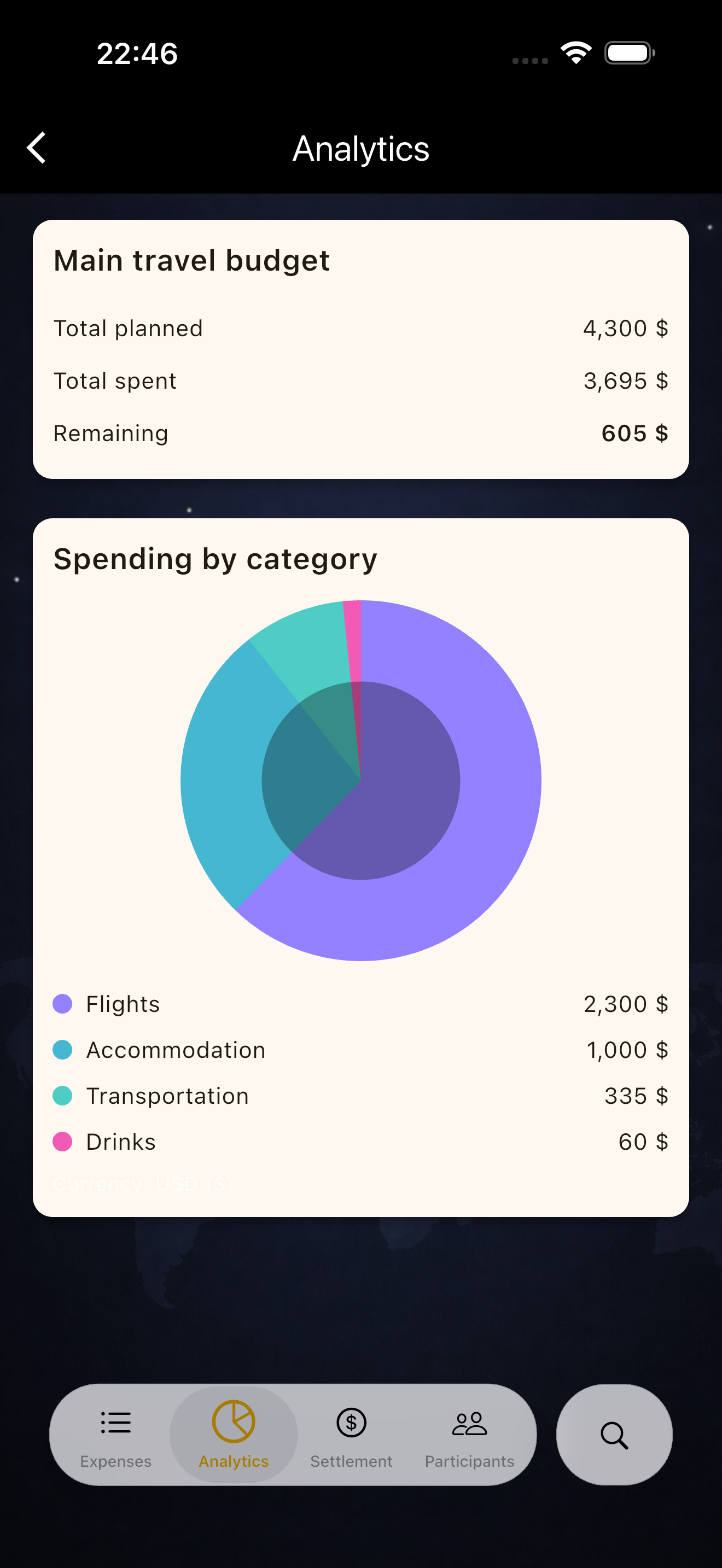
Task: Tap the Currency USD link
Action: click(142, 1182)
